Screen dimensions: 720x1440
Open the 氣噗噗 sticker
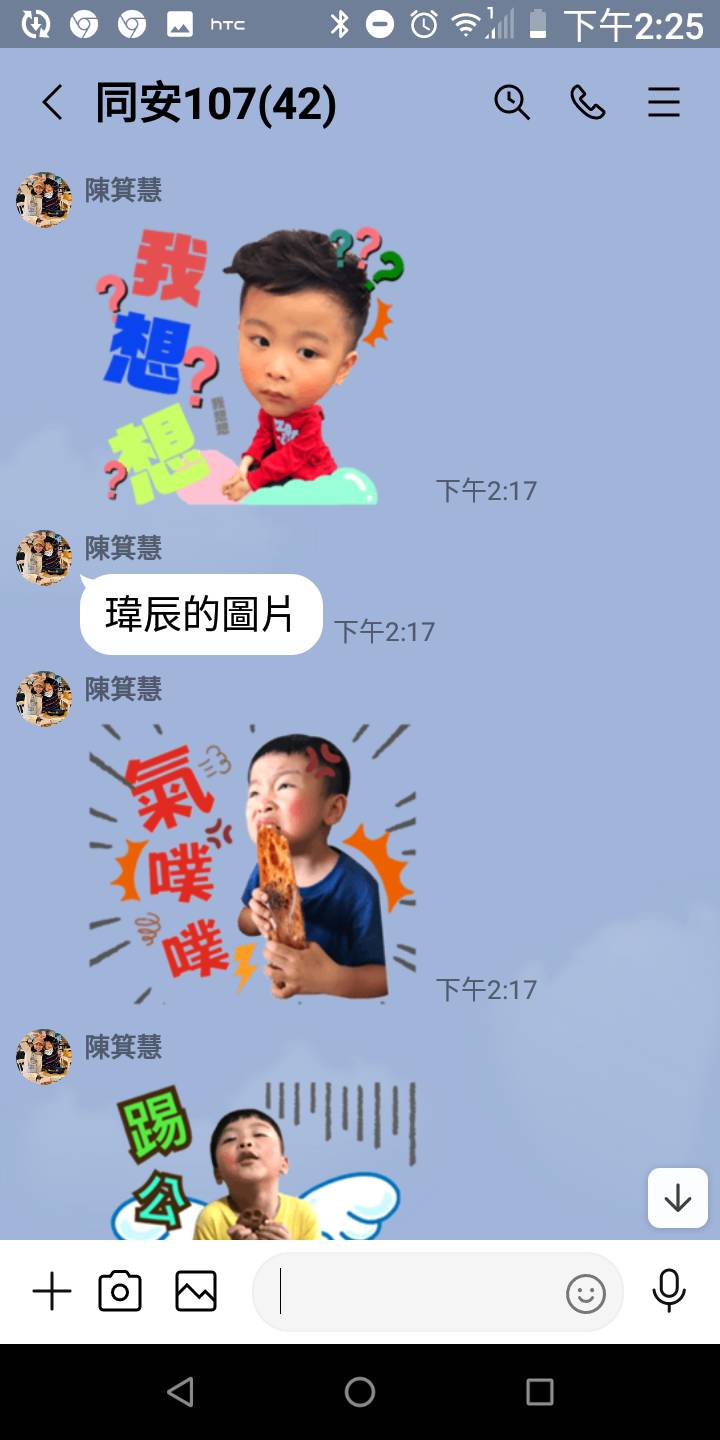click(250, 862)
